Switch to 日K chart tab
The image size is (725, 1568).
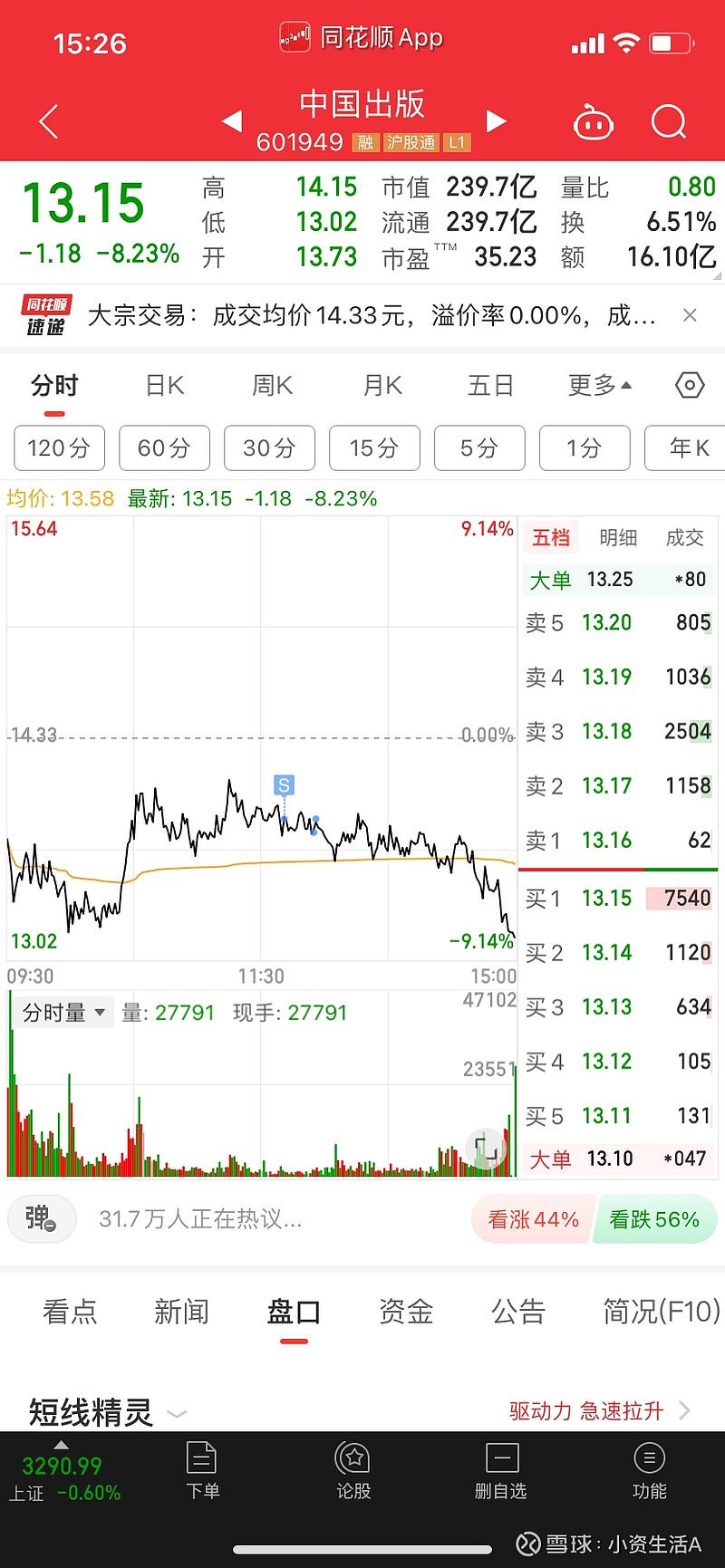click(165, 386)
